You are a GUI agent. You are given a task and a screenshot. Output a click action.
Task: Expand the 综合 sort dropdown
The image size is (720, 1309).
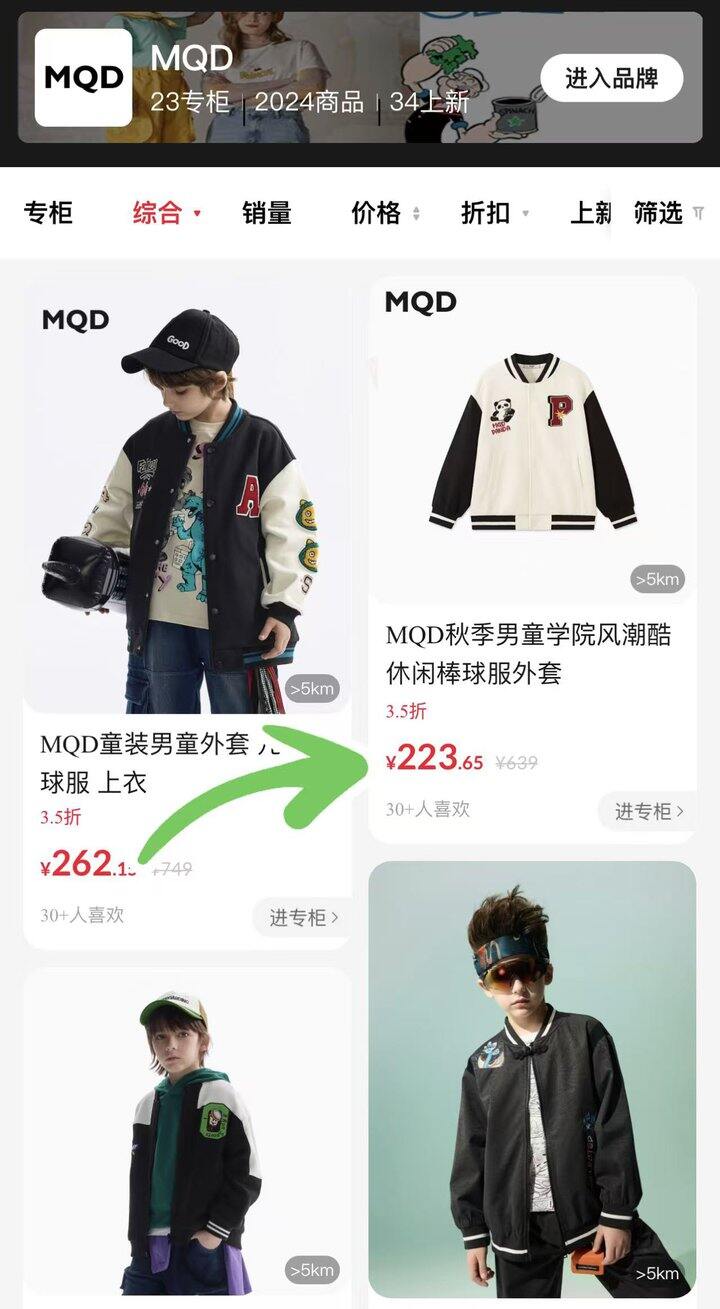pyautogui.click(x=166, y=213)
